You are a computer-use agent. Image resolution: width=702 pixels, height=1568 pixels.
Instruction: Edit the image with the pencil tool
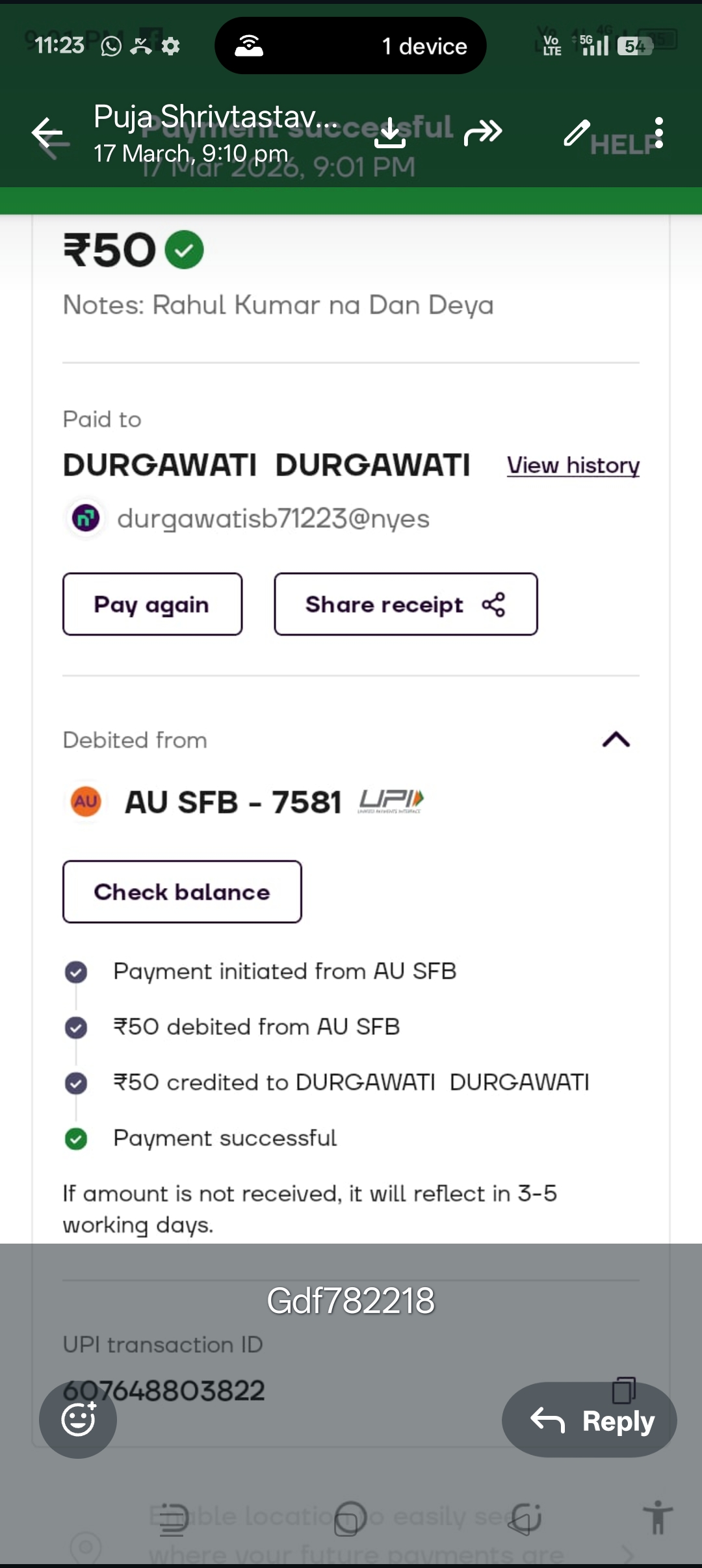(x=577, y=133)
